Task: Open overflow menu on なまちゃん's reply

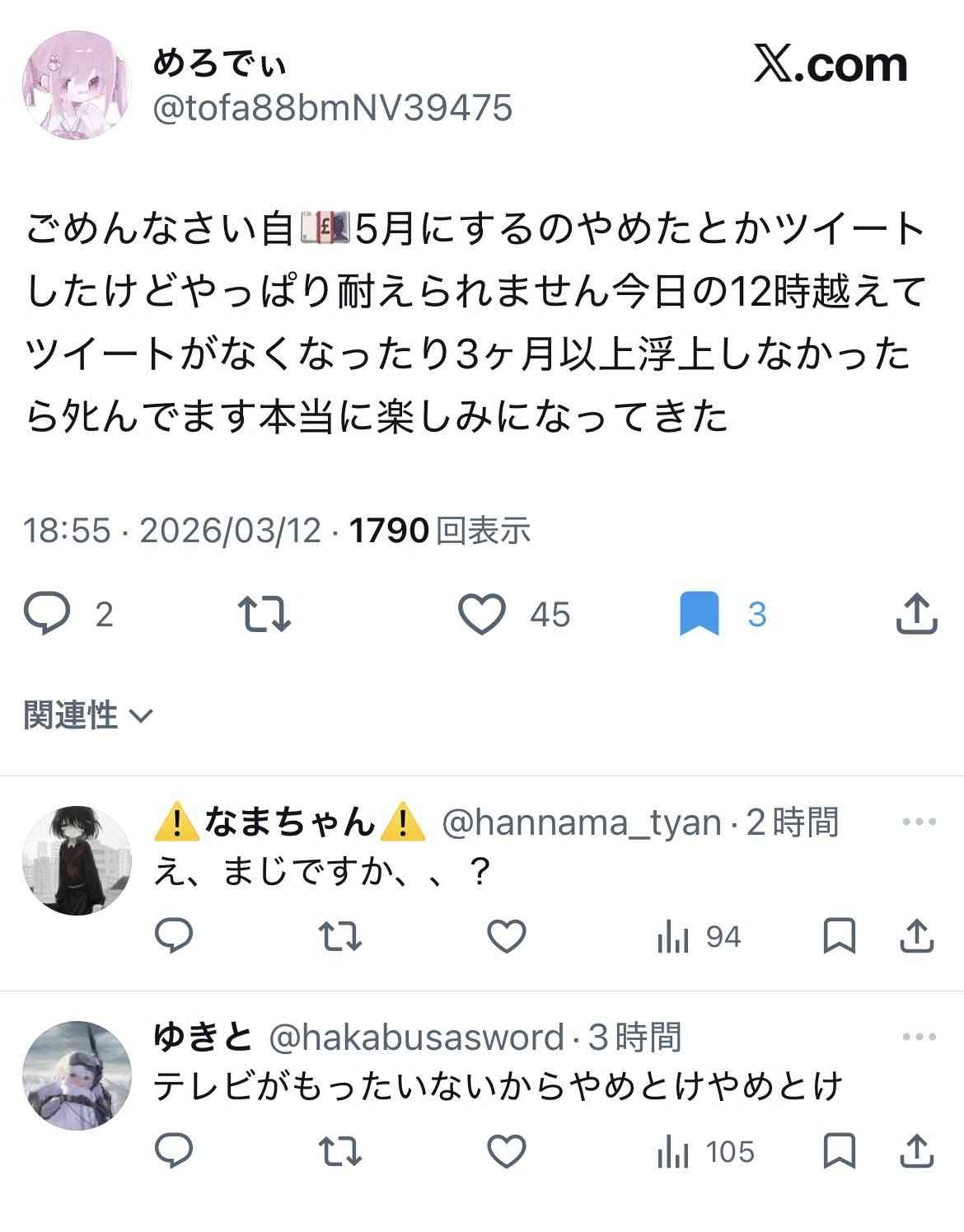Action: (919, 822)
